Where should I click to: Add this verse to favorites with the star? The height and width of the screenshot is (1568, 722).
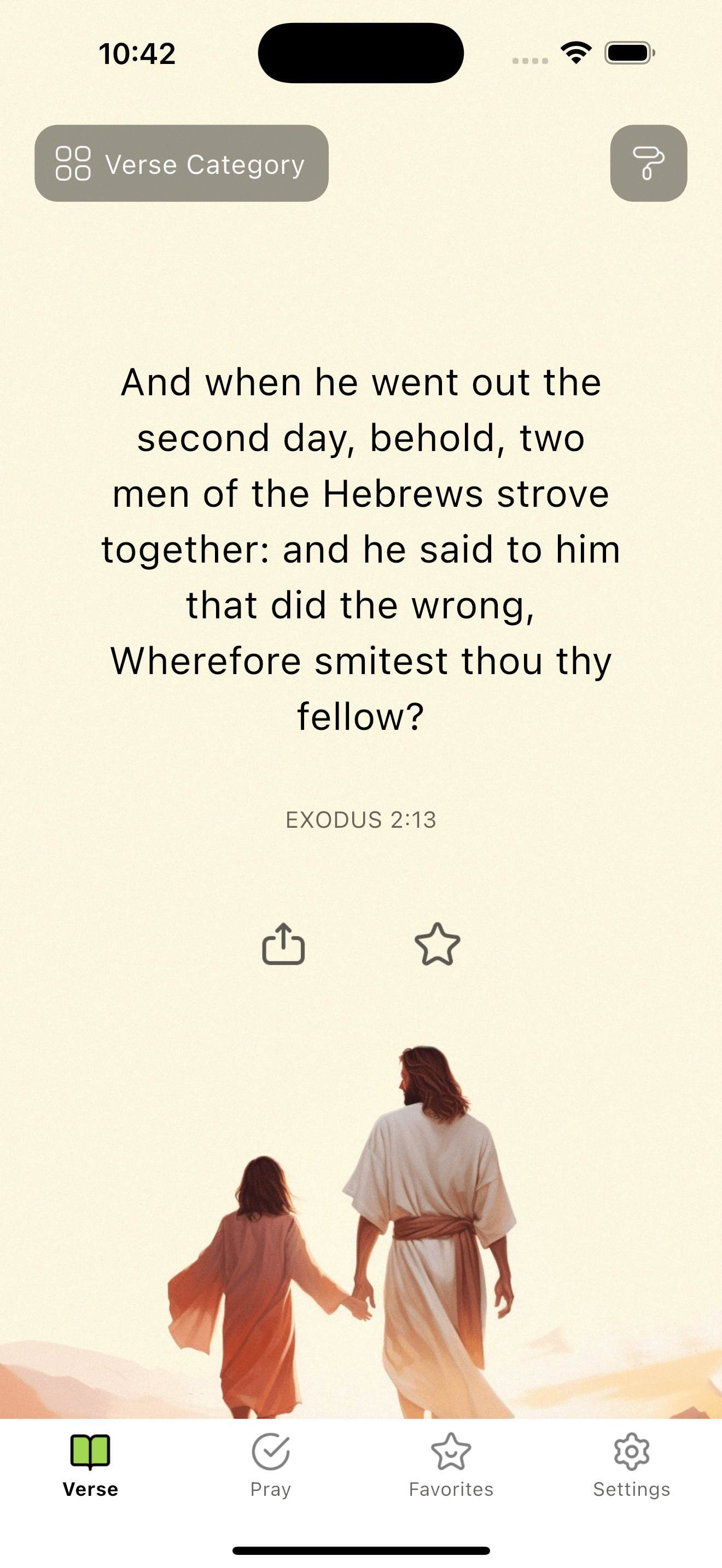437,944
